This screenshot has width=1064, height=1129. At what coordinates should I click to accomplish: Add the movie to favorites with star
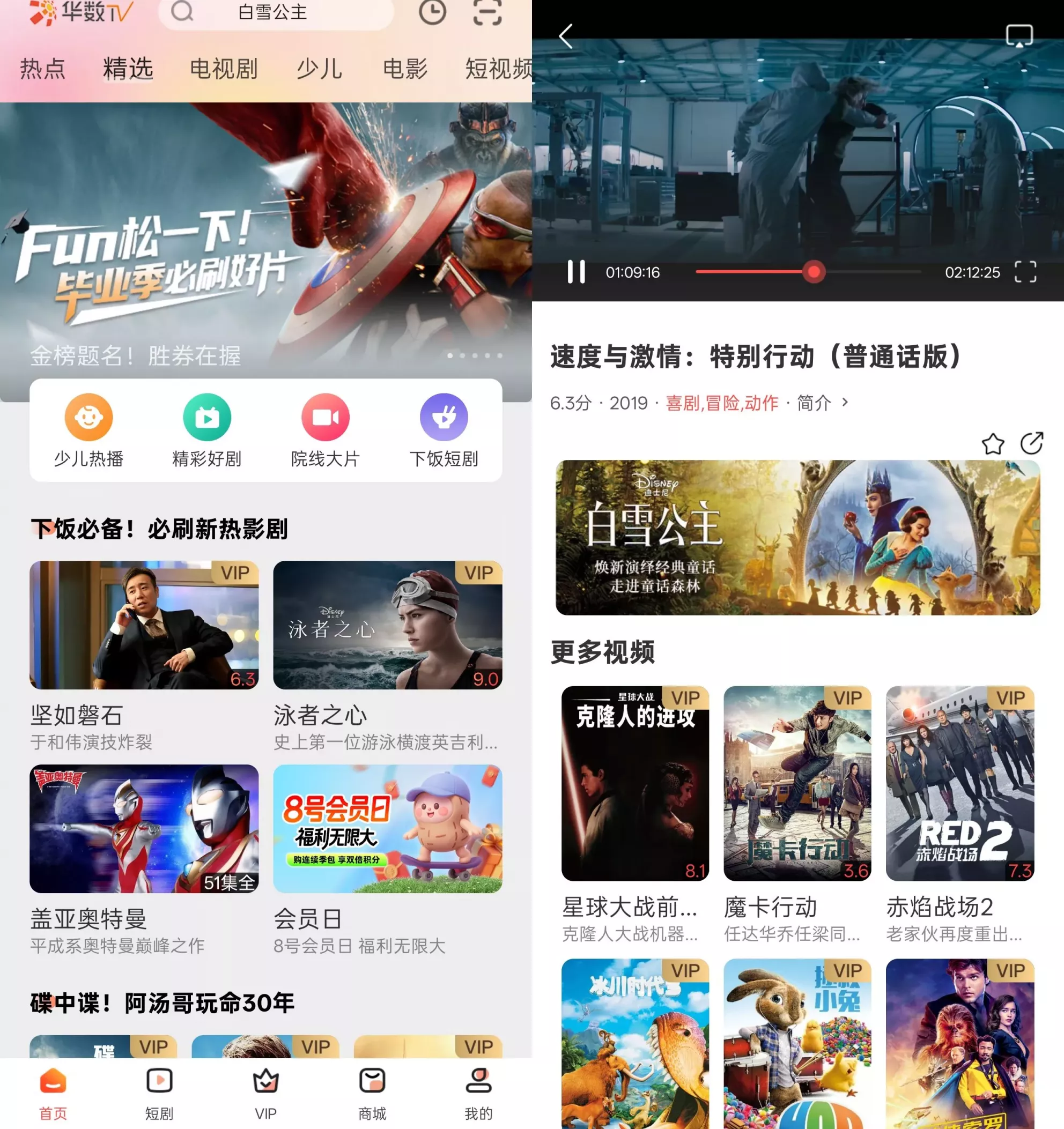coord(993,443)
